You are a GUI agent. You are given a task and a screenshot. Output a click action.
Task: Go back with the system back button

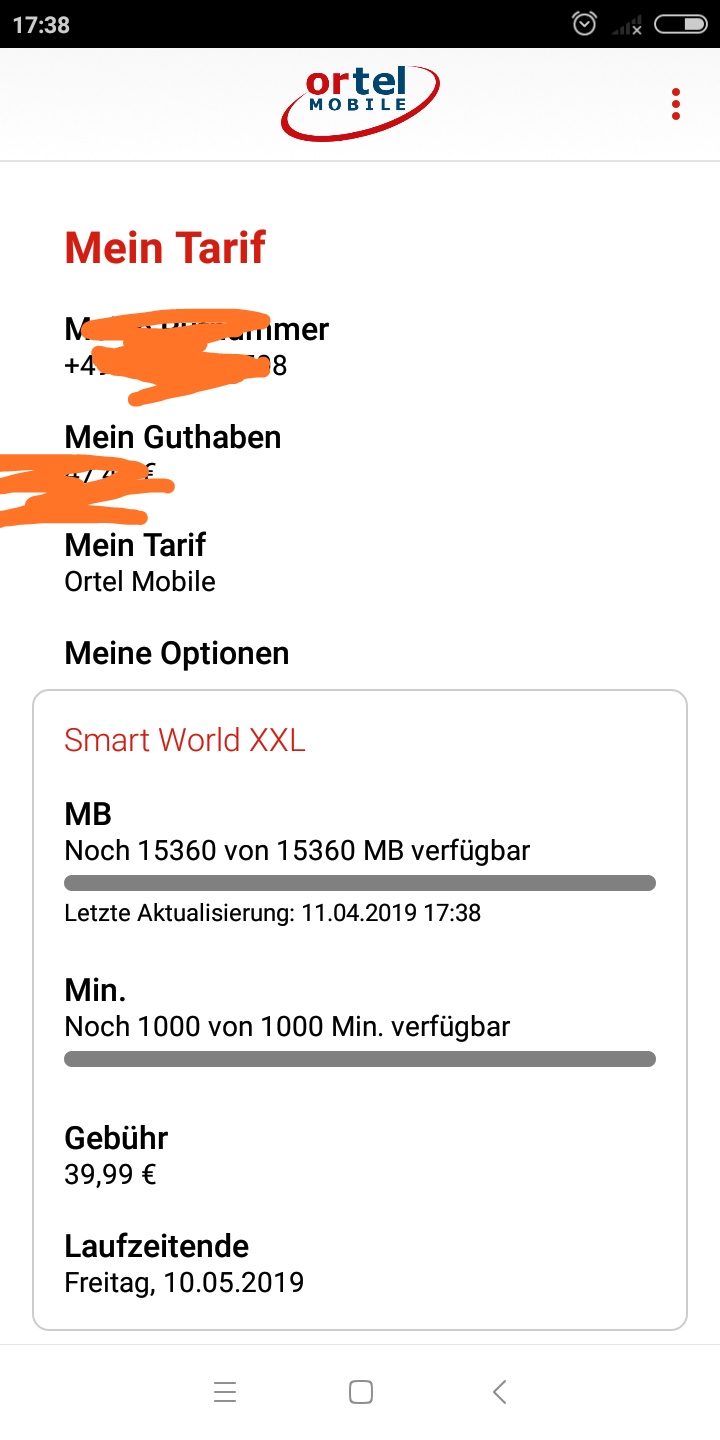tap(500, 1391)
